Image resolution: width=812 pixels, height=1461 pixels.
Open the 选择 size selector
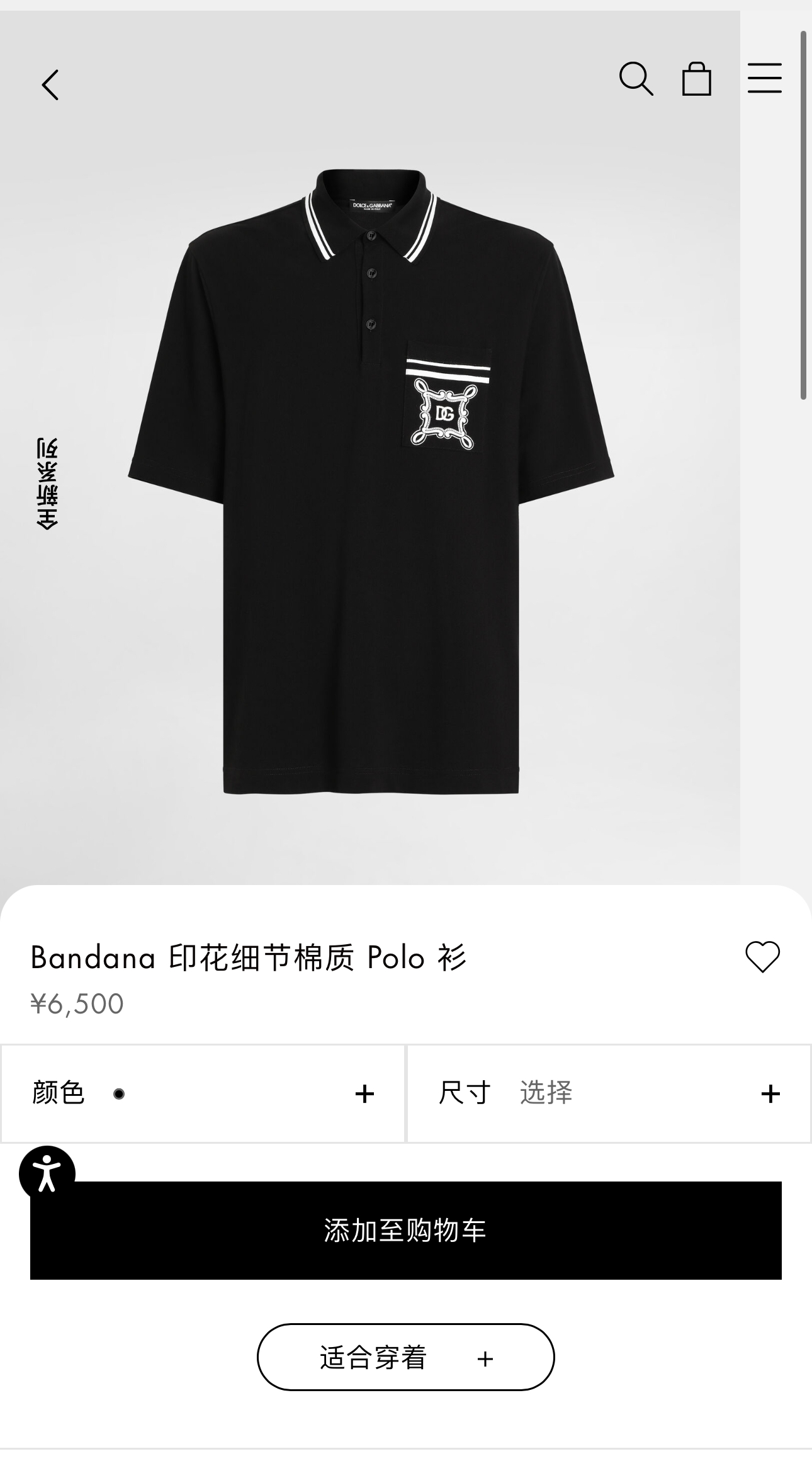pyautogui.click(x=544, y=1093)
